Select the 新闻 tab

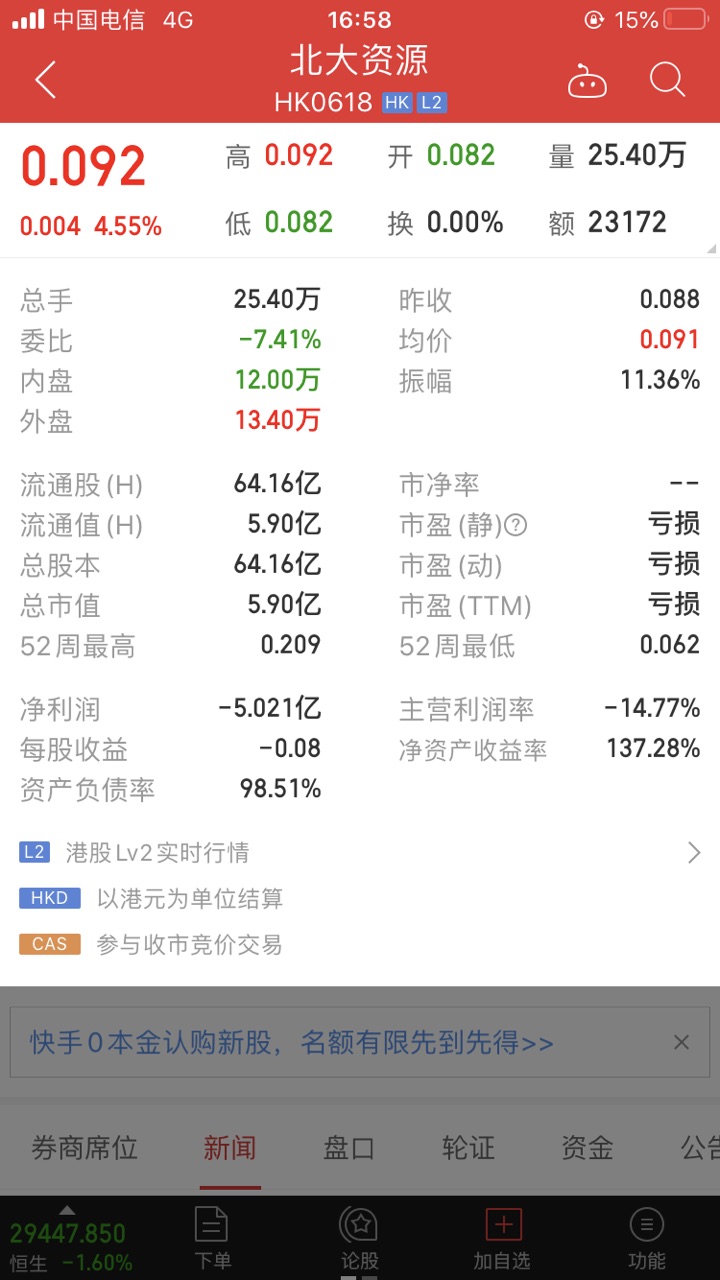coord(230,1148)
